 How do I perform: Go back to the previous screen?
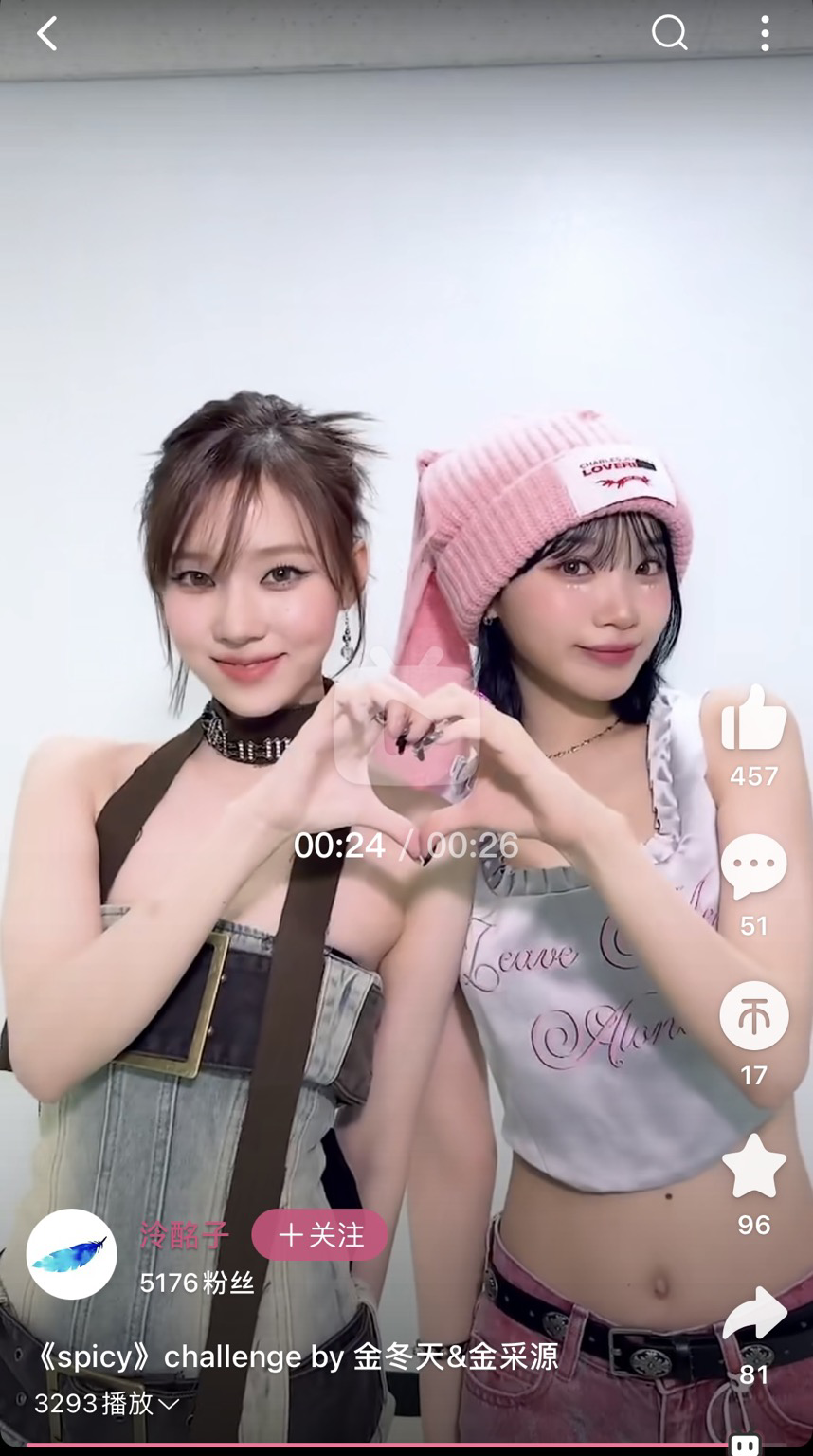47,35
